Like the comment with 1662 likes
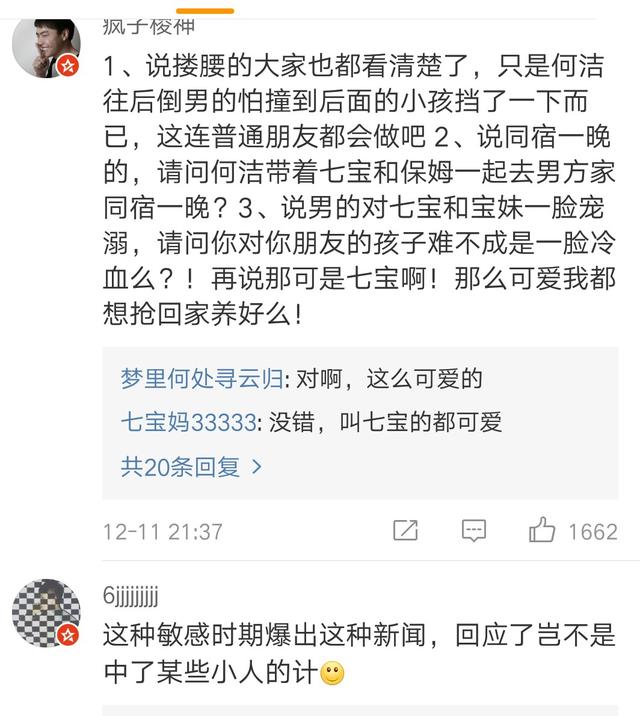 tap(543, 530)
